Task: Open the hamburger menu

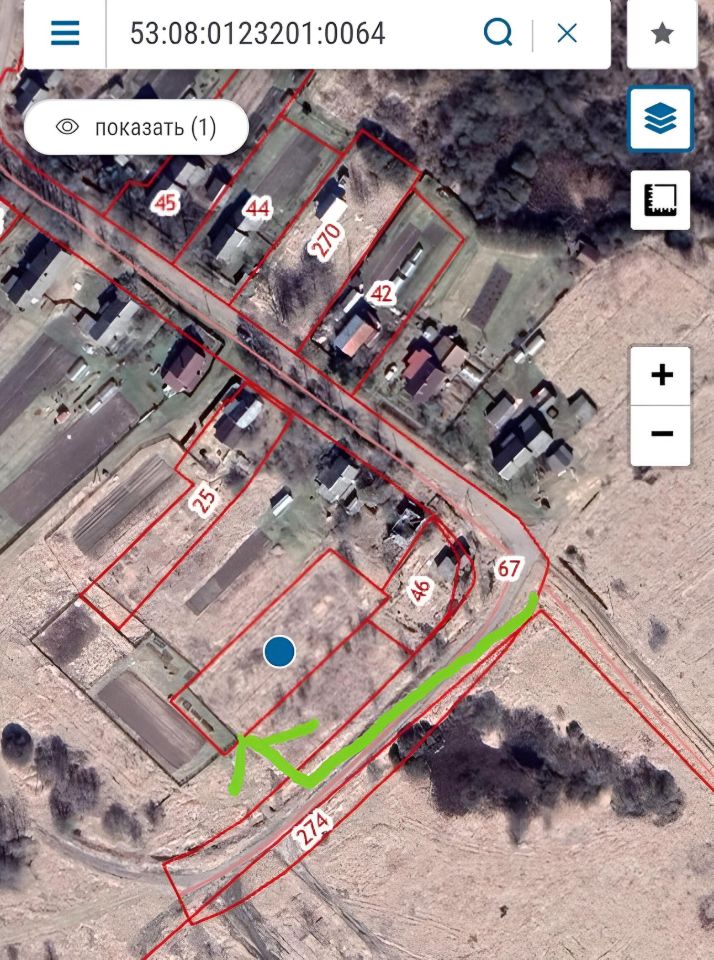Action: pyautogui.click(x=65, y=34)
